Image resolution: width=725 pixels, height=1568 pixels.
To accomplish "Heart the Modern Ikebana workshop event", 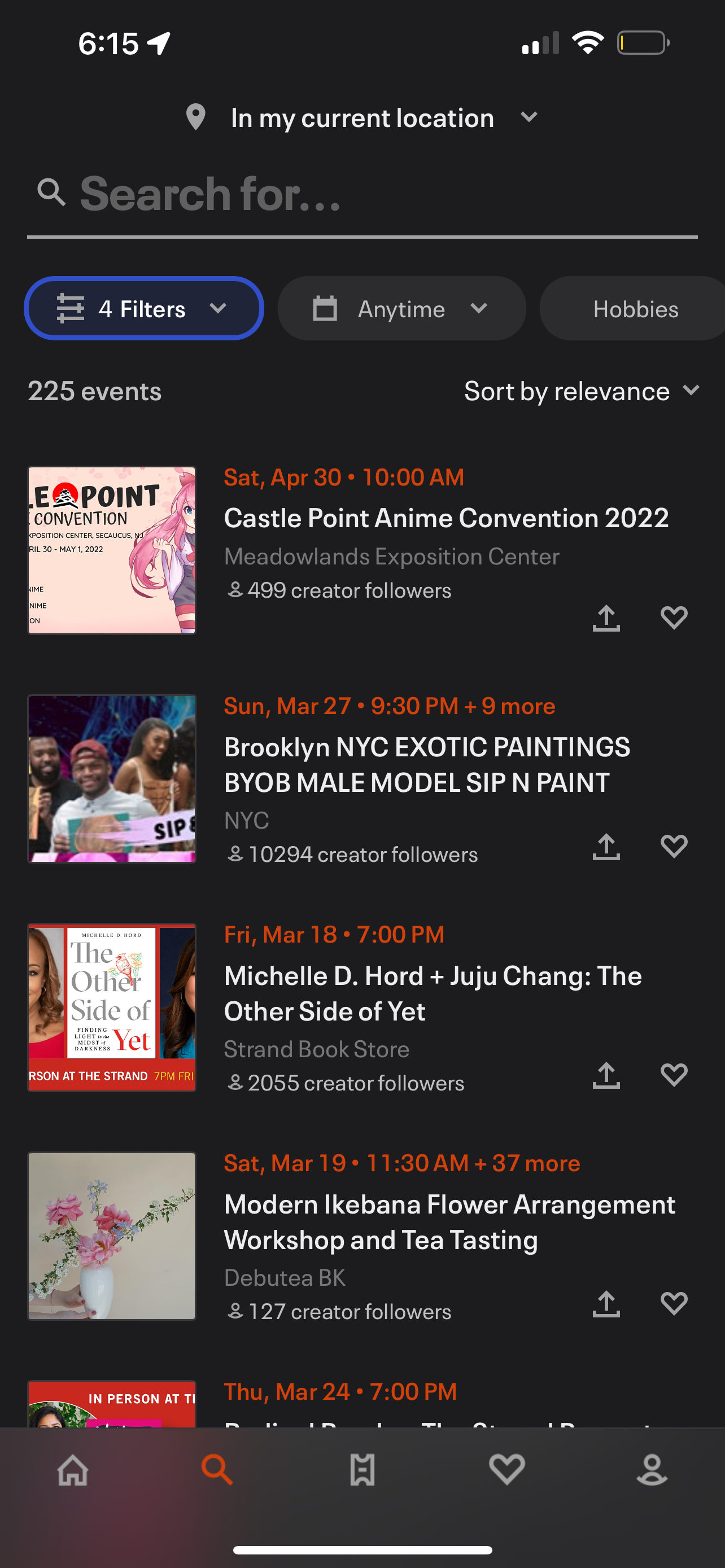I will 674,1304.
